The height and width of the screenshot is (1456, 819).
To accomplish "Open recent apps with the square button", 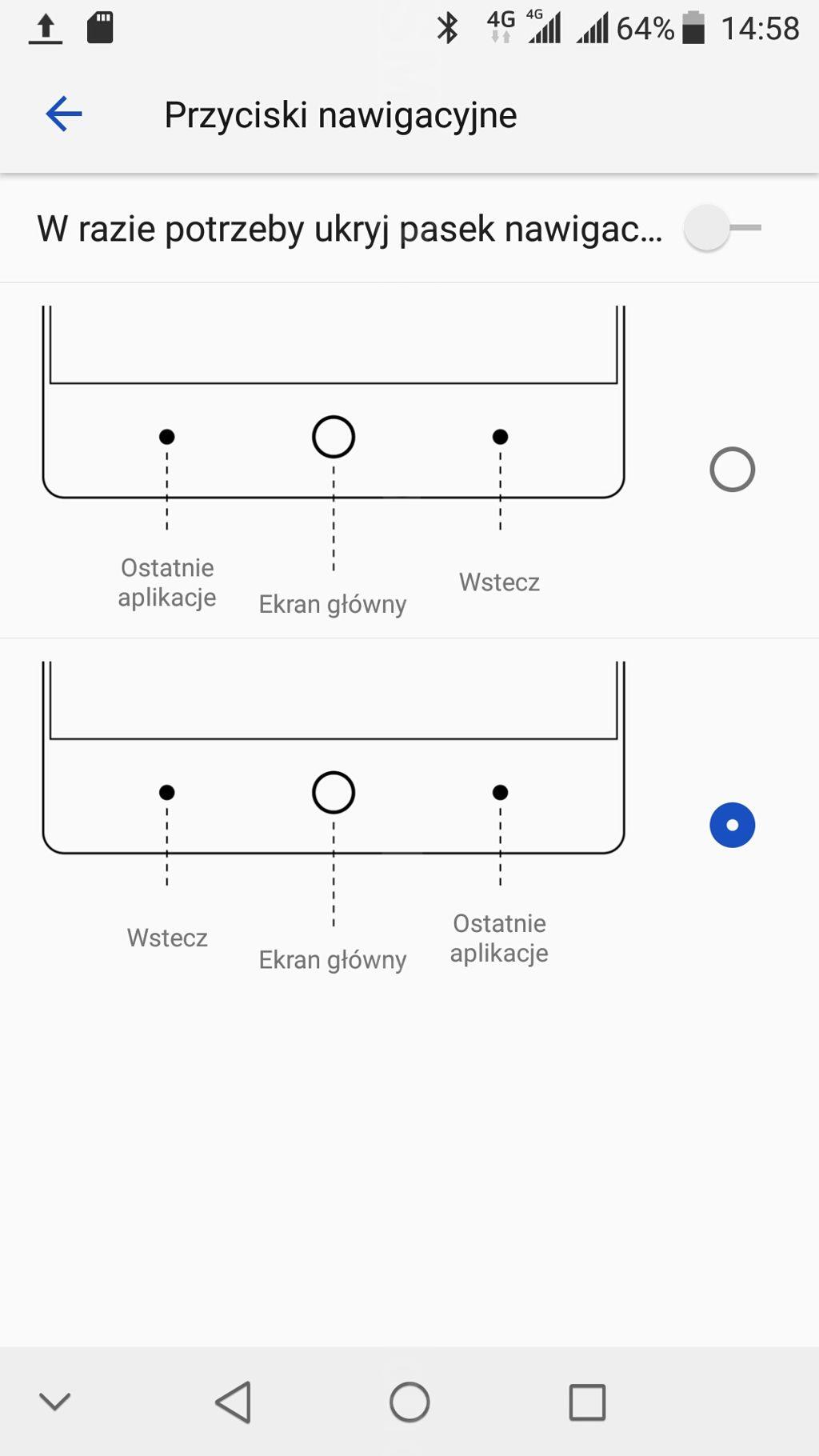I will pos(587,1402).
